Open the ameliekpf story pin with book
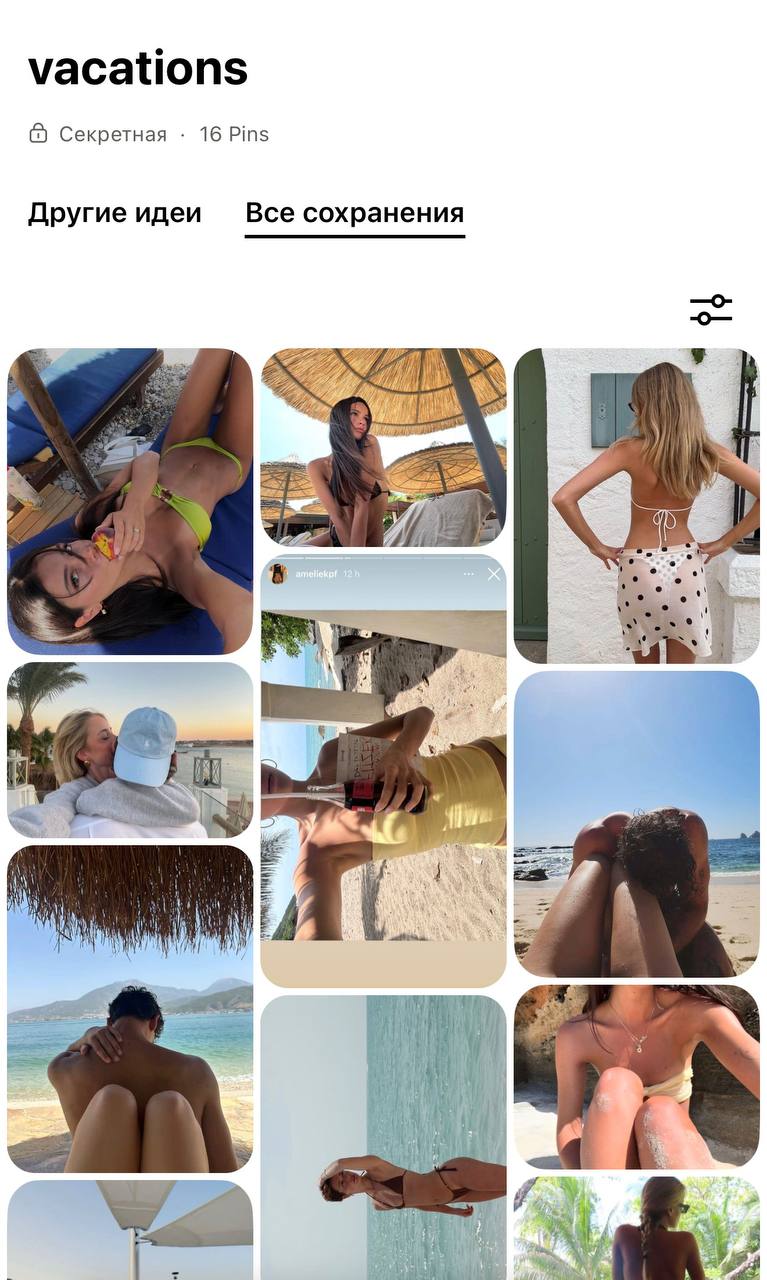Screen dimensions: 767x1280 point(383,770)
